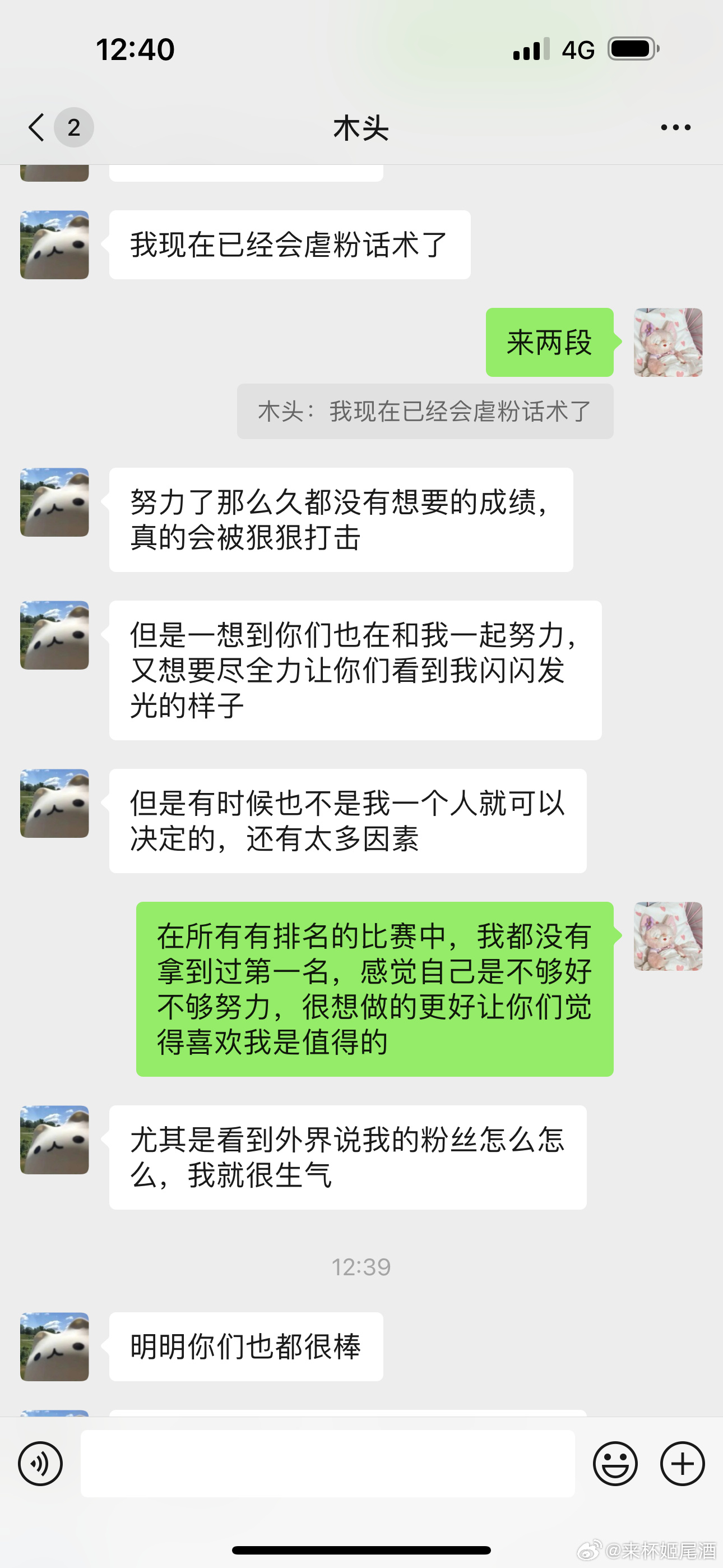Switch to voice message input
The width and height of the screenshot is (723, 1568).
coord(40,1463)
